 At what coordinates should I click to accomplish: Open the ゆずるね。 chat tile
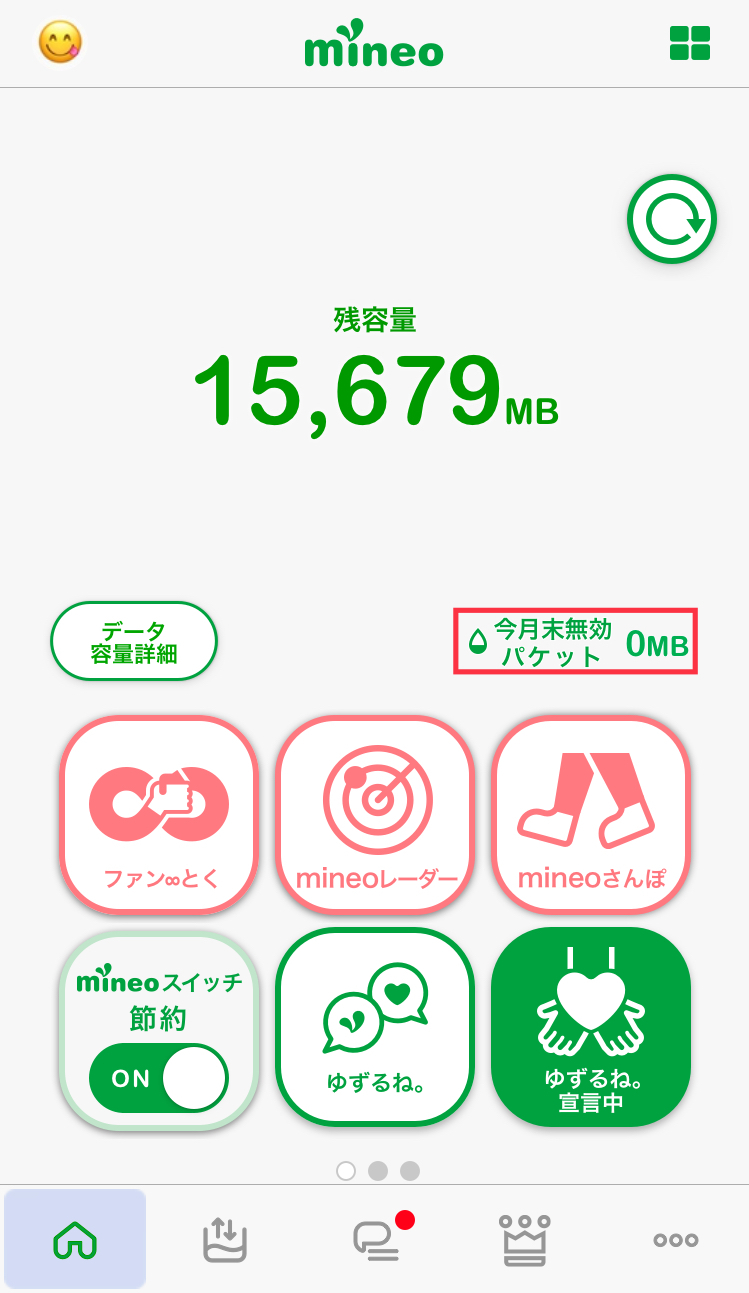(x=375, y=1027)
